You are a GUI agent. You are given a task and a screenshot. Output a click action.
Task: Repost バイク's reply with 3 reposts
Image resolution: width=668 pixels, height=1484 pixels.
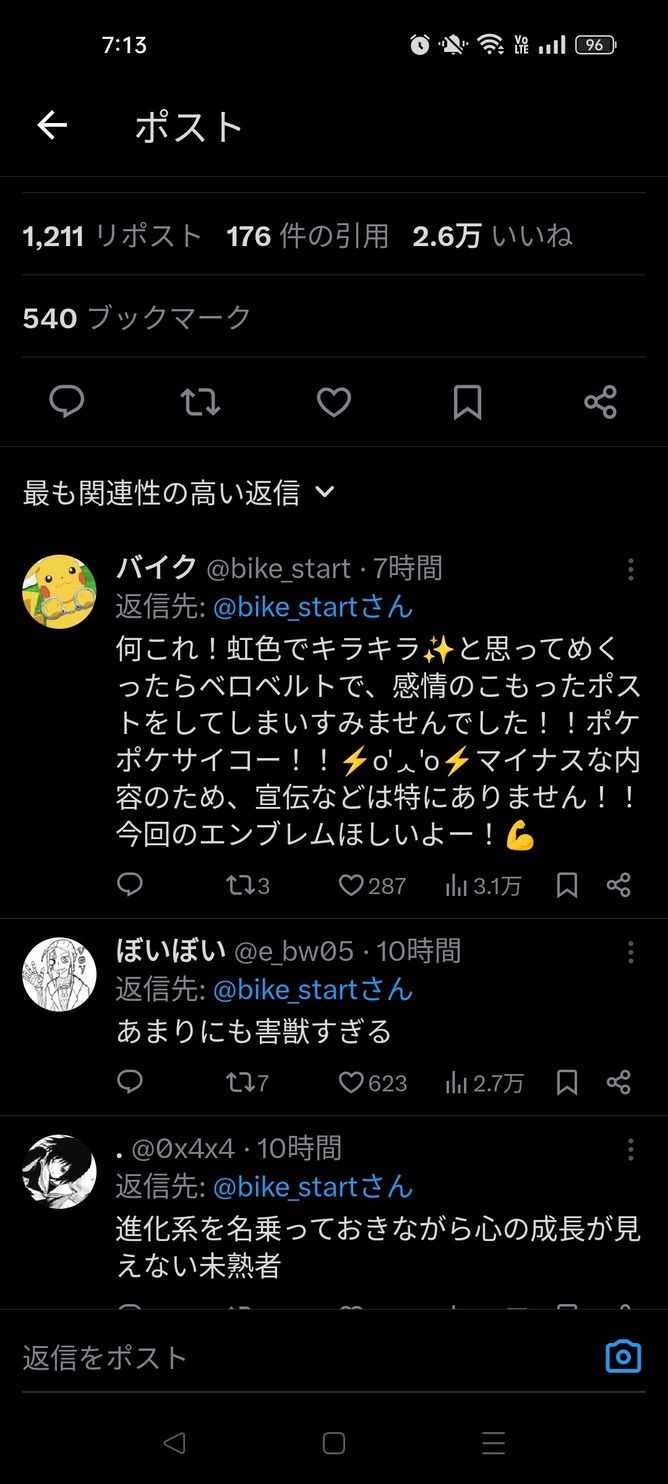coord(248,885)
